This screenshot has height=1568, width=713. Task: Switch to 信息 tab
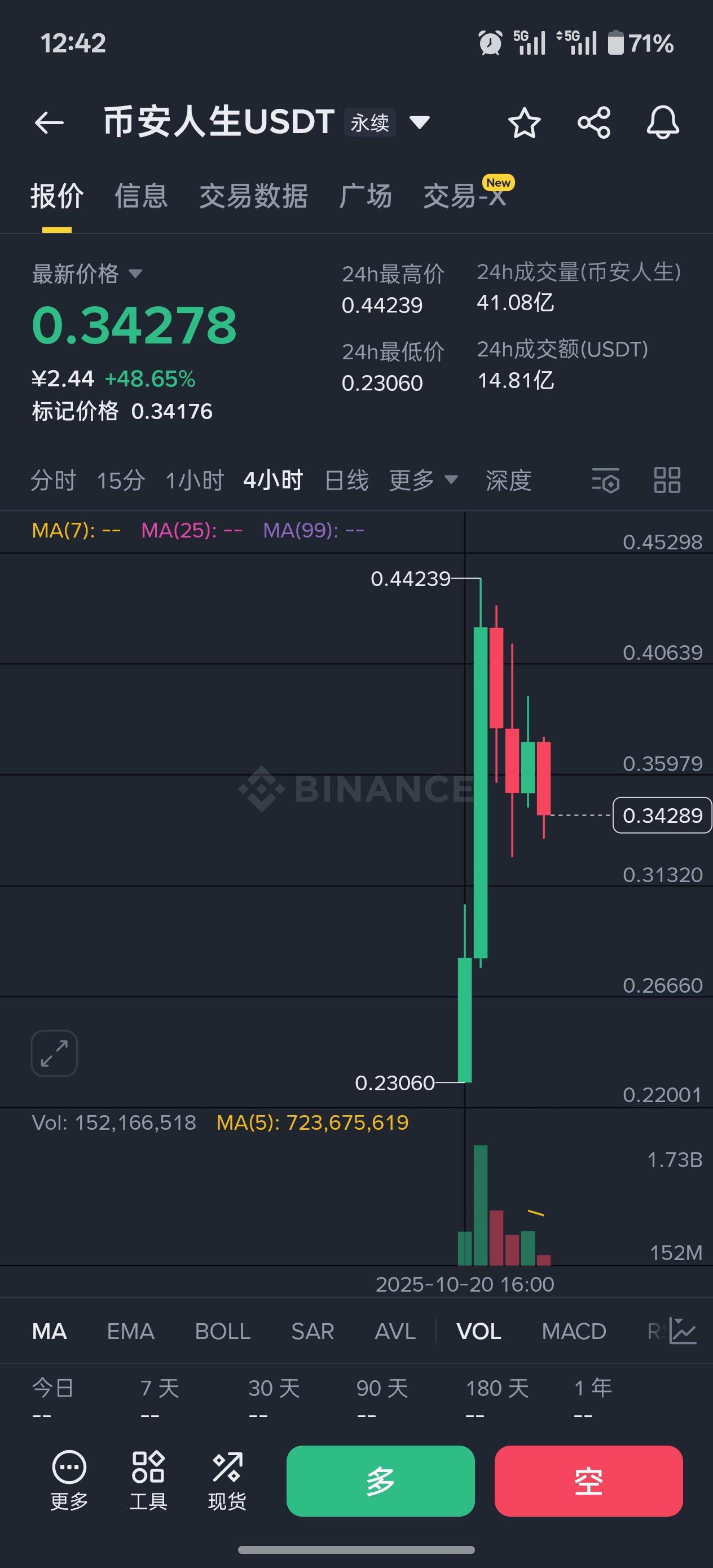[x=141, y=197]
